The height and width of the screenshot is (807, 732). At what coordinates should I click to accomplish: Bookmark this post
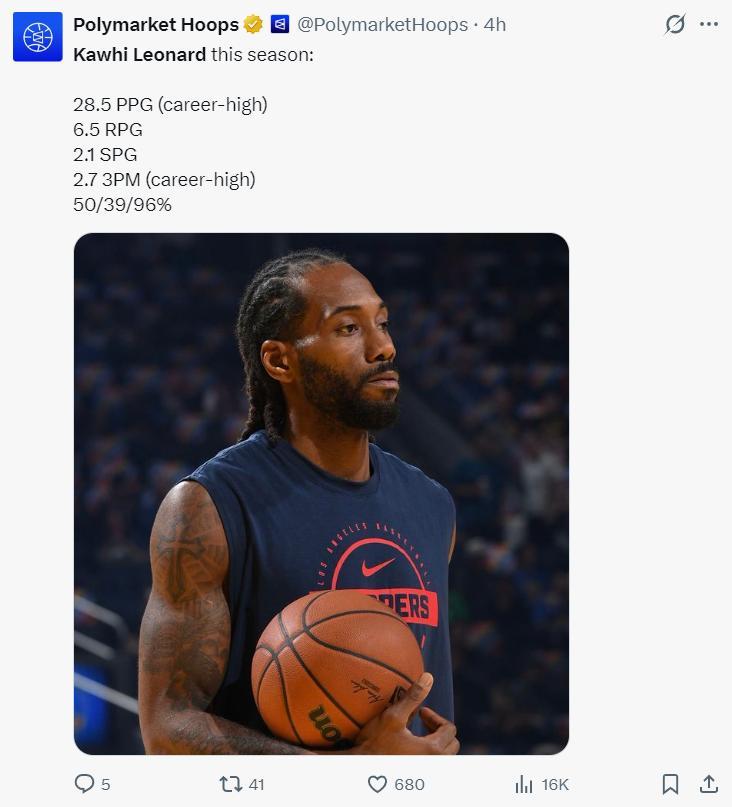click(671, 784)
